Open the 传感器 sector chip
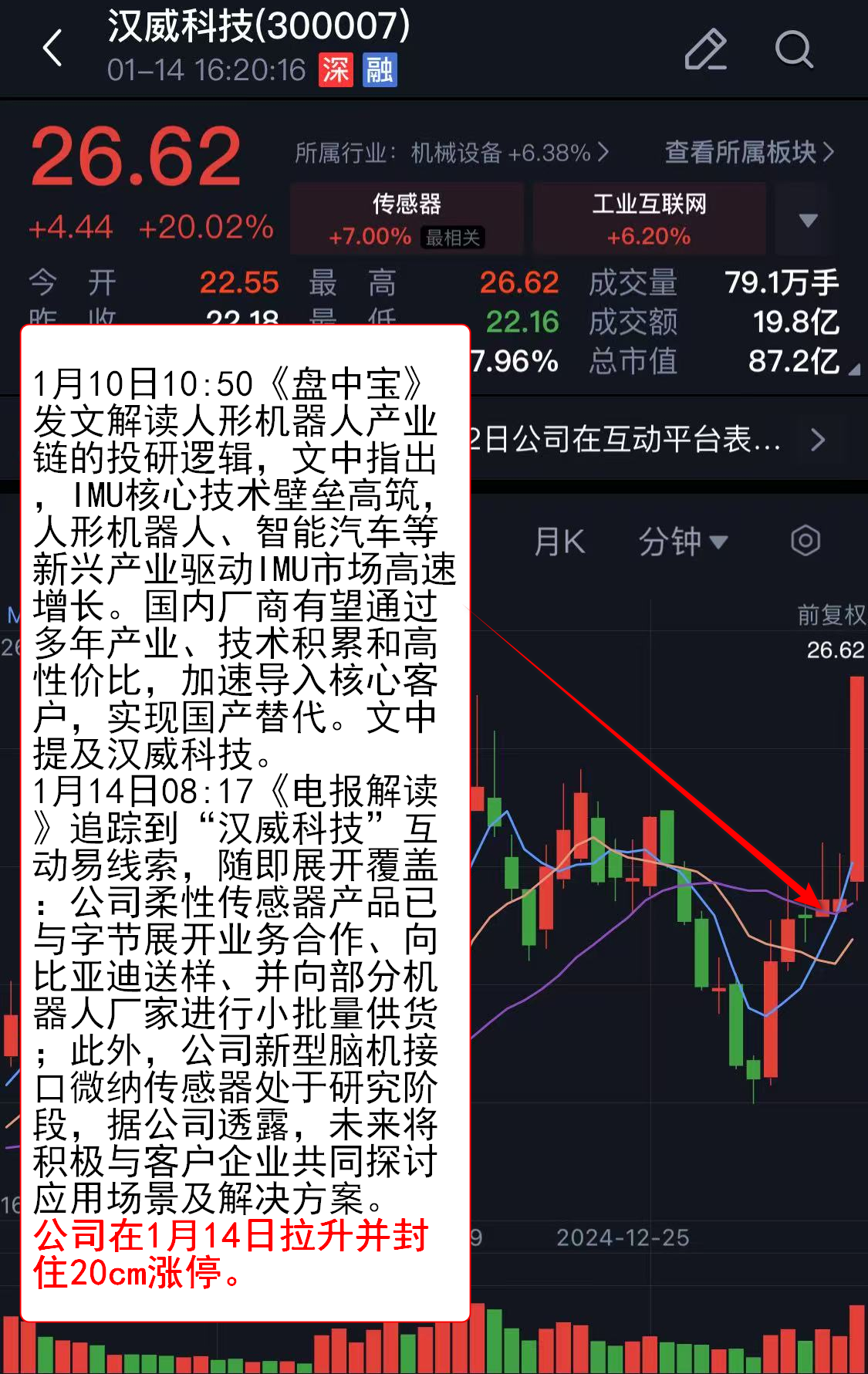The image size is (868, 1374). pos(407,219)
